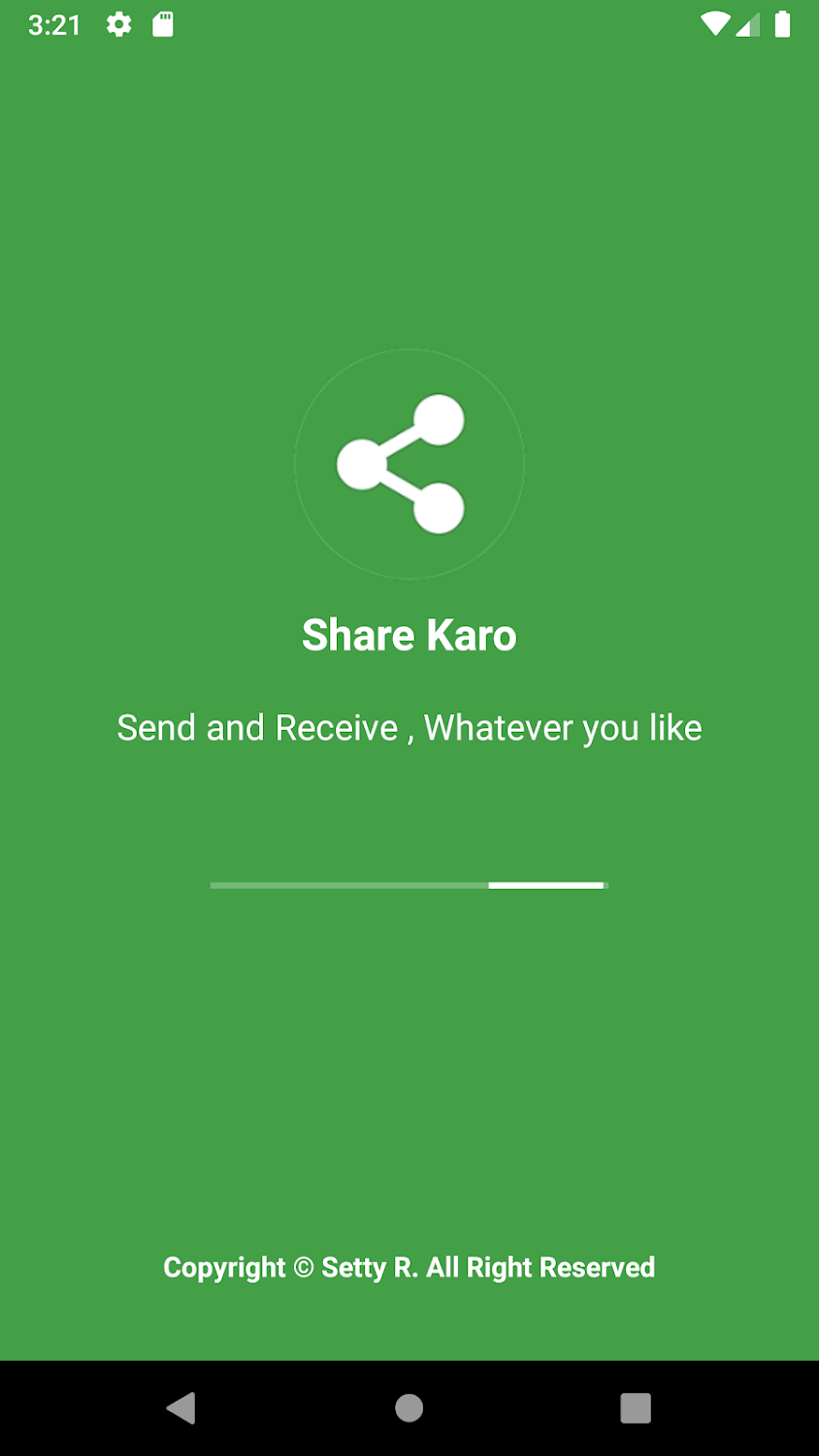Viewport: 819px width, 1456px height.
Task: Click the SD card icon in status bar
Action: click(x=163, y=24)
